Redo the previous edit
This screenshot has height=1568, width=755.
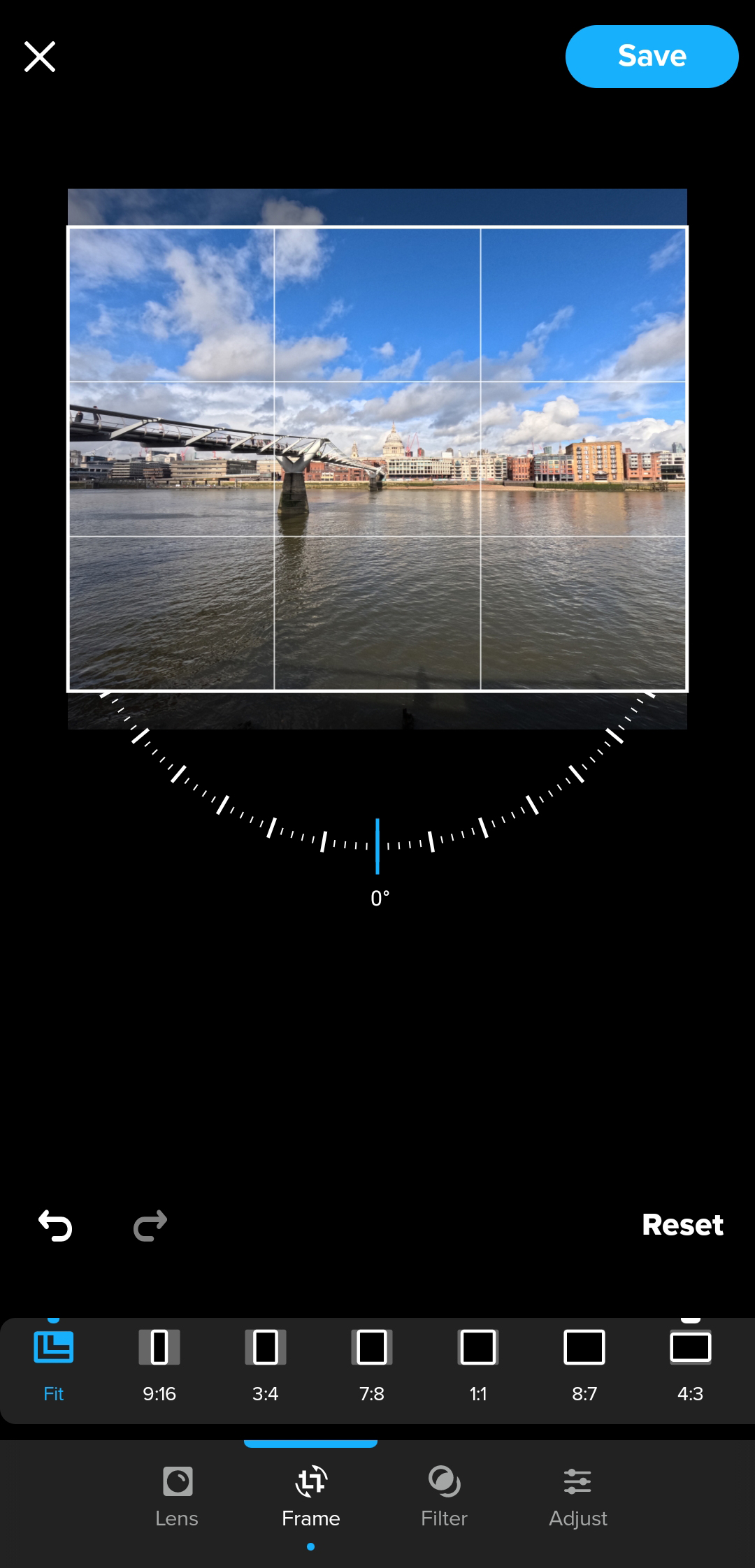(150, 1226)
